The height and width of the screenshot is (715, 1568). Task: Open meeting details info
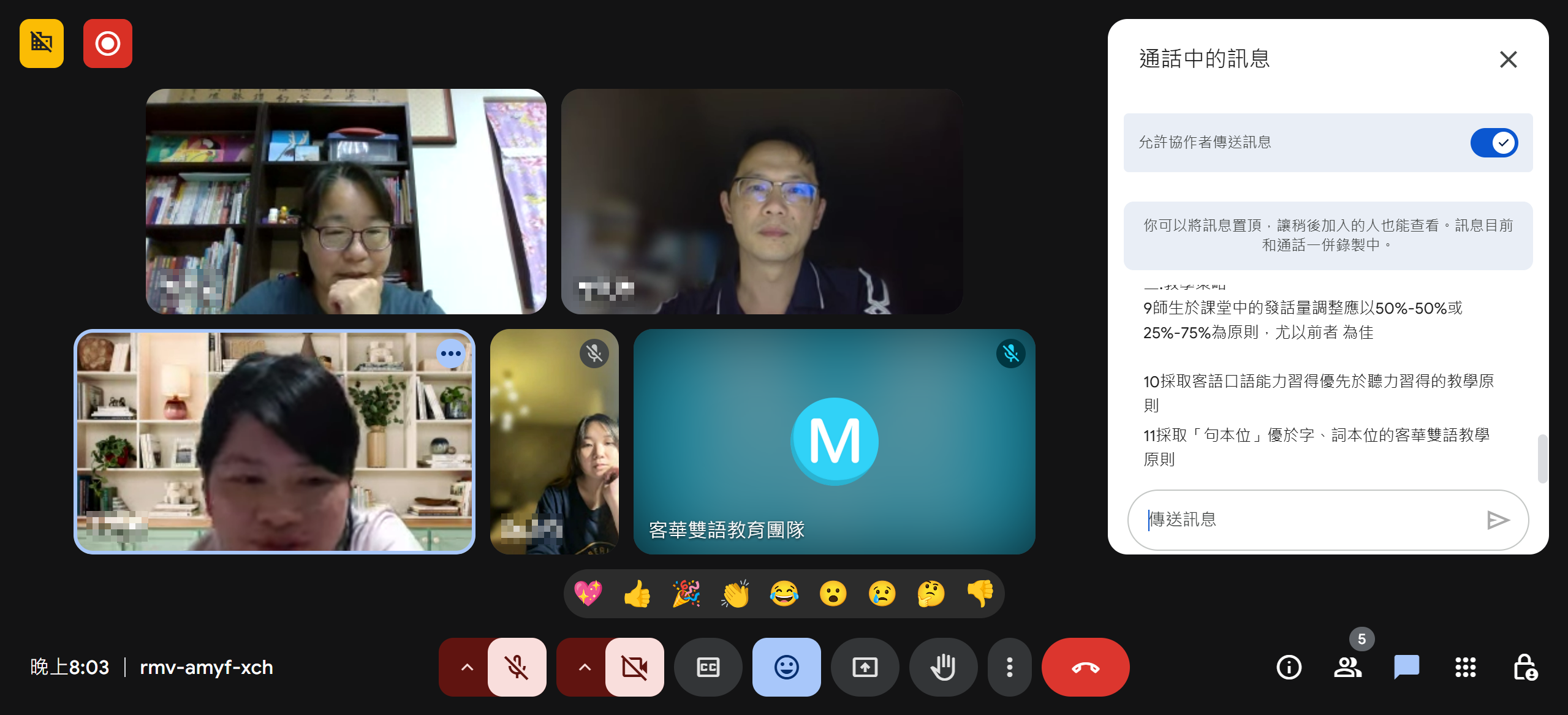click(1289, 667)
